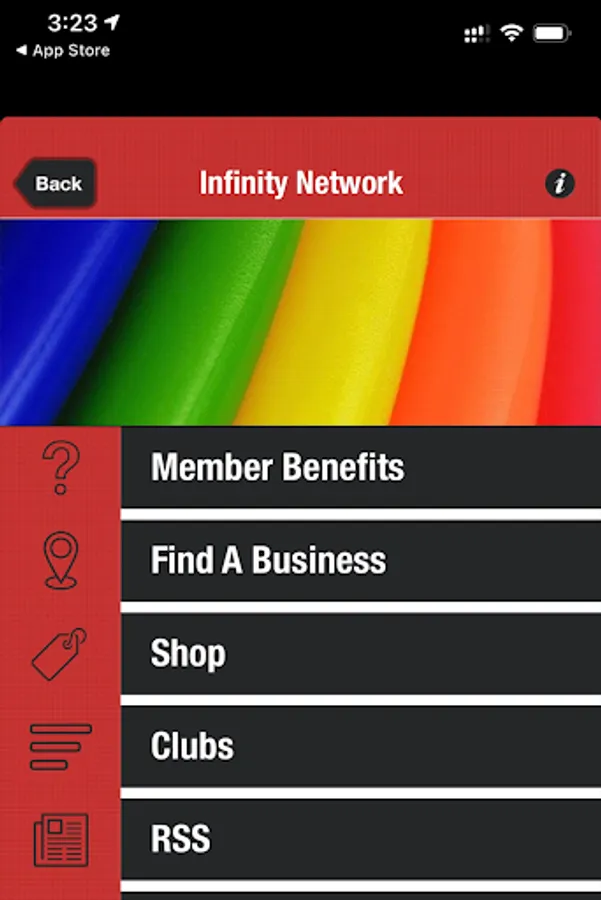Tap the Back button
The height and width of the screenshot is (900, 601).
pyautogui.click(x=55, y=183)
